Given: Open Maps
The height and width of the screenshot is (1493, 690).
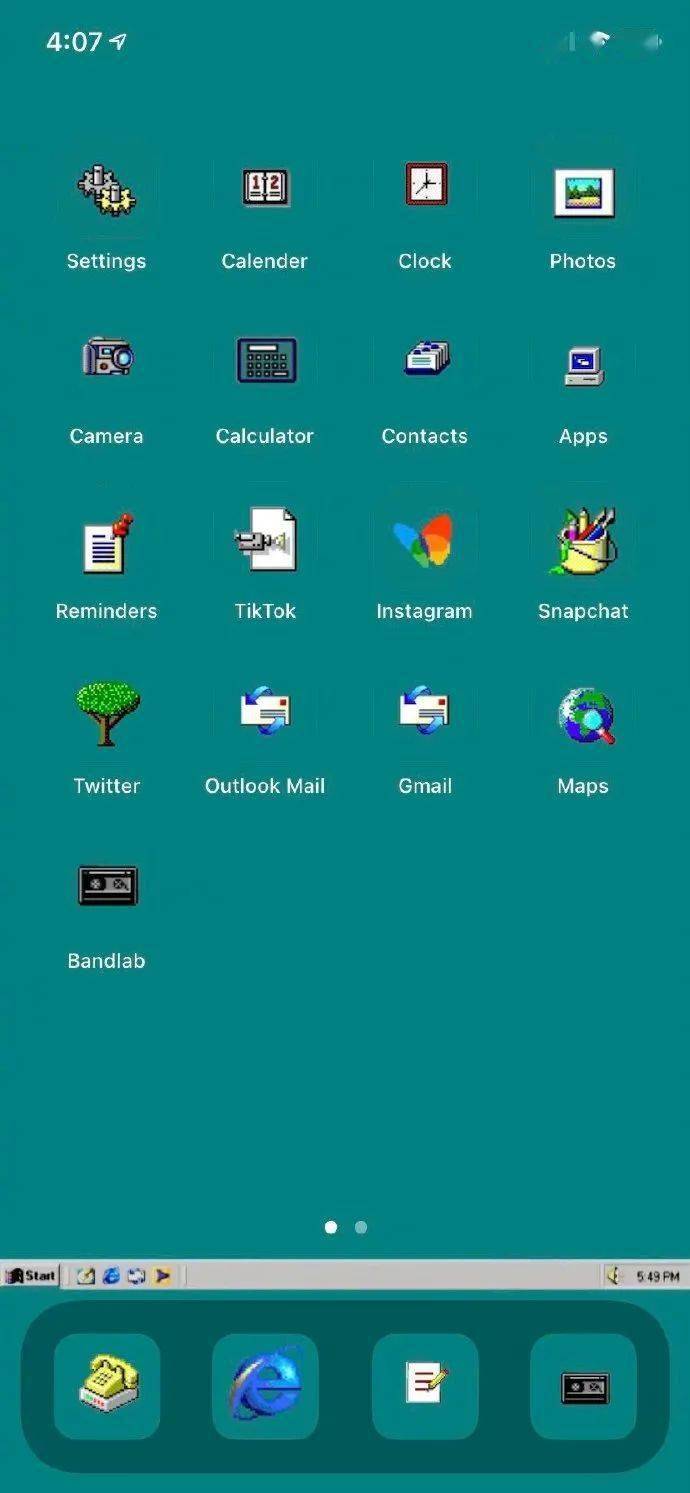Looking at the screenshot, I should [x=583, y=714].
